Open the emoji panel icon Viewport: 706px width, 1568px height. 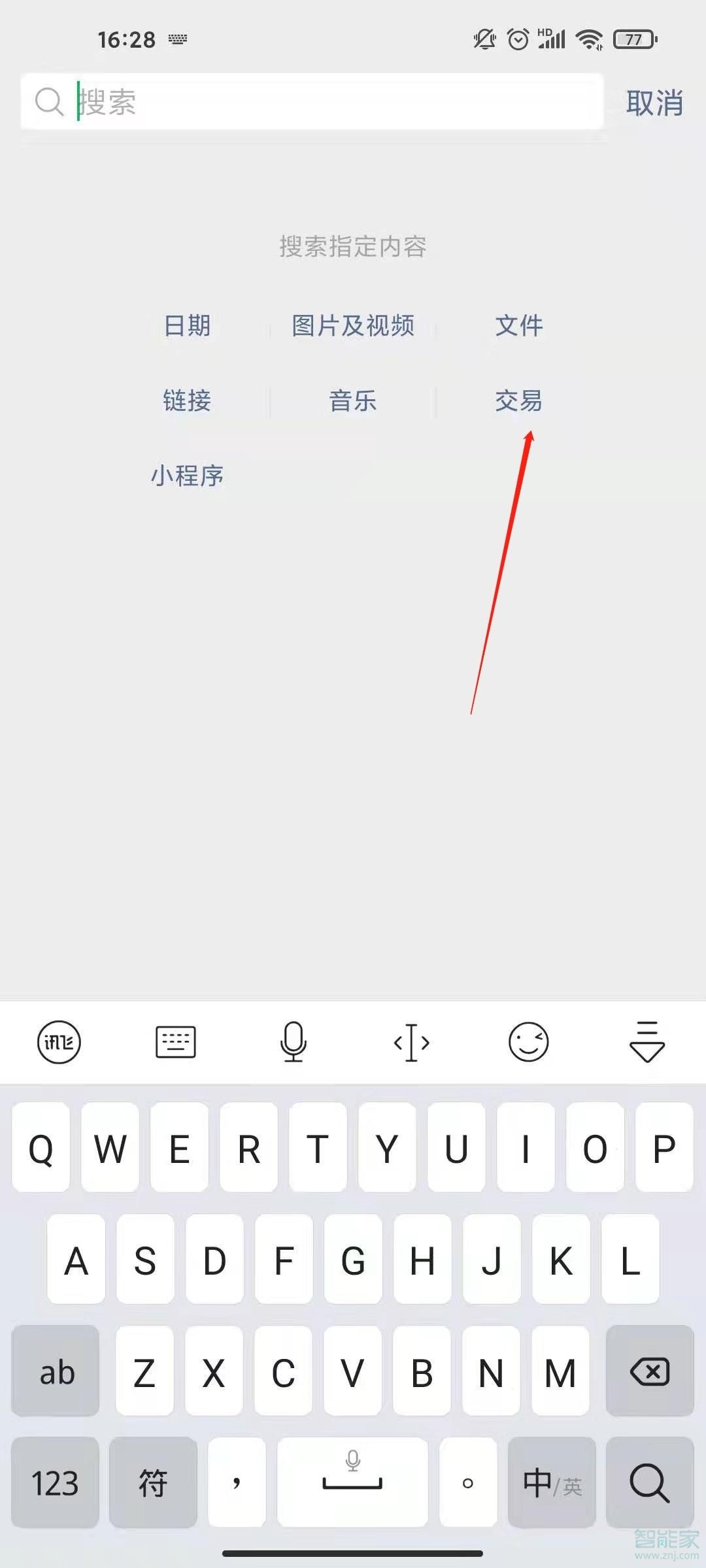[528, 1042]
